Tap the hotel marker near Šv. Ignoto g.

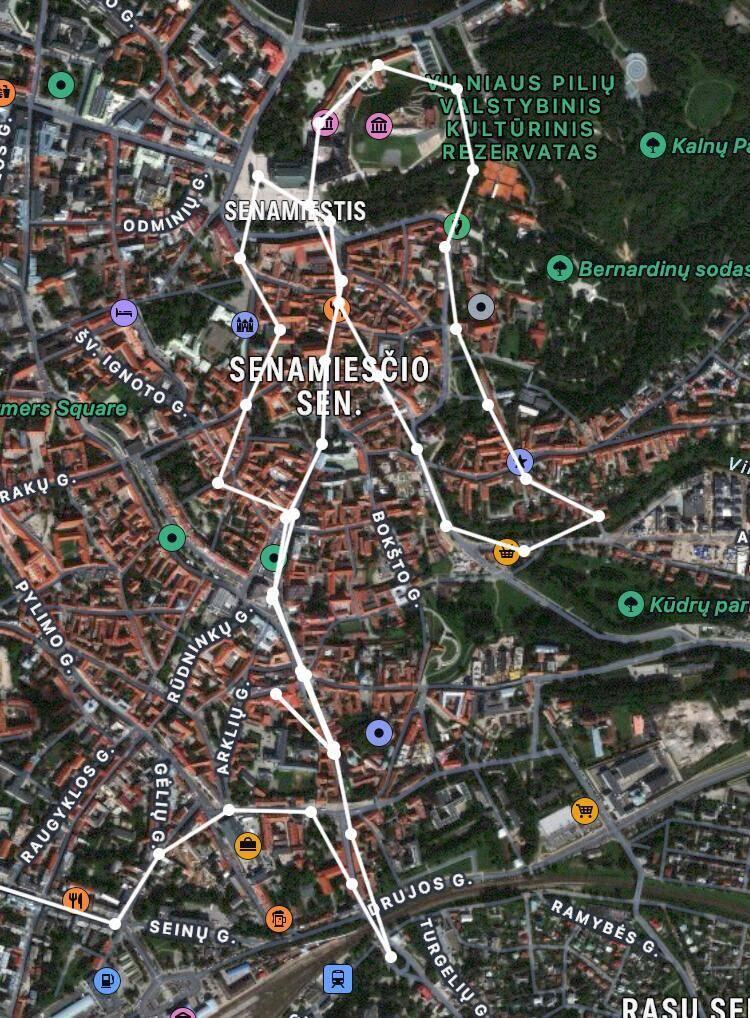pos(124,312)
